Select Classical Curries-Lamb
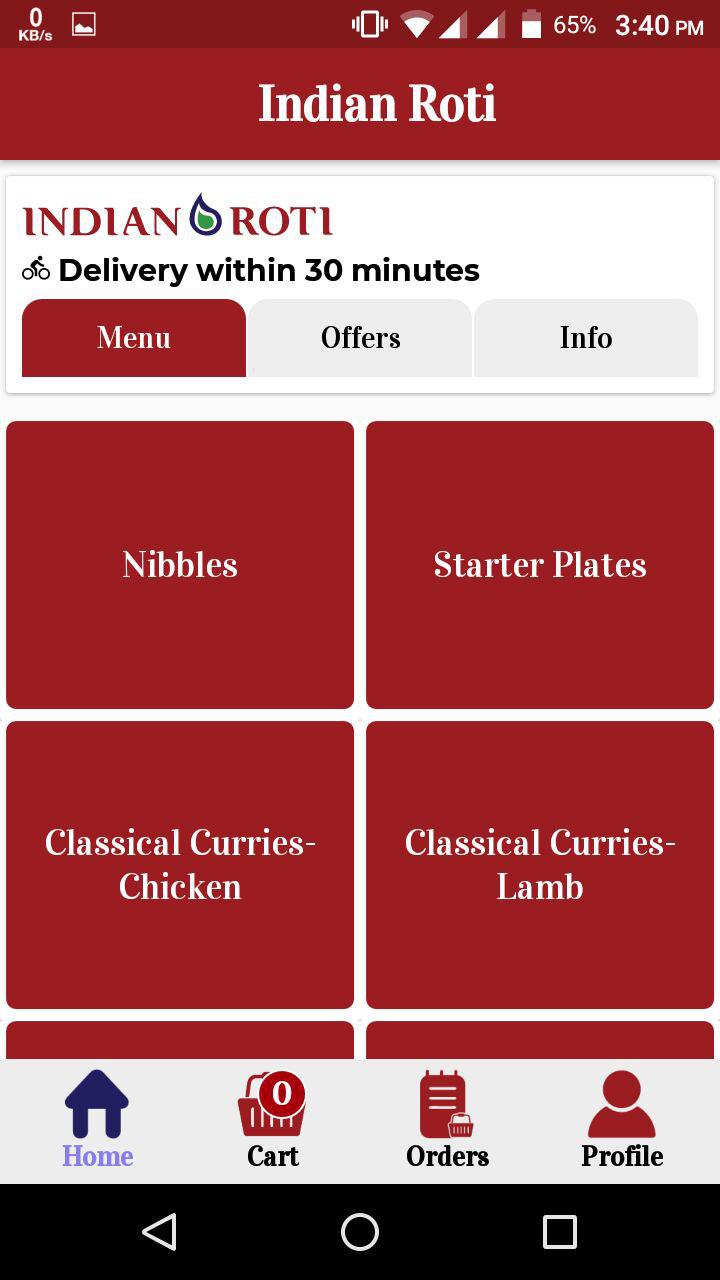 (540, 864)
